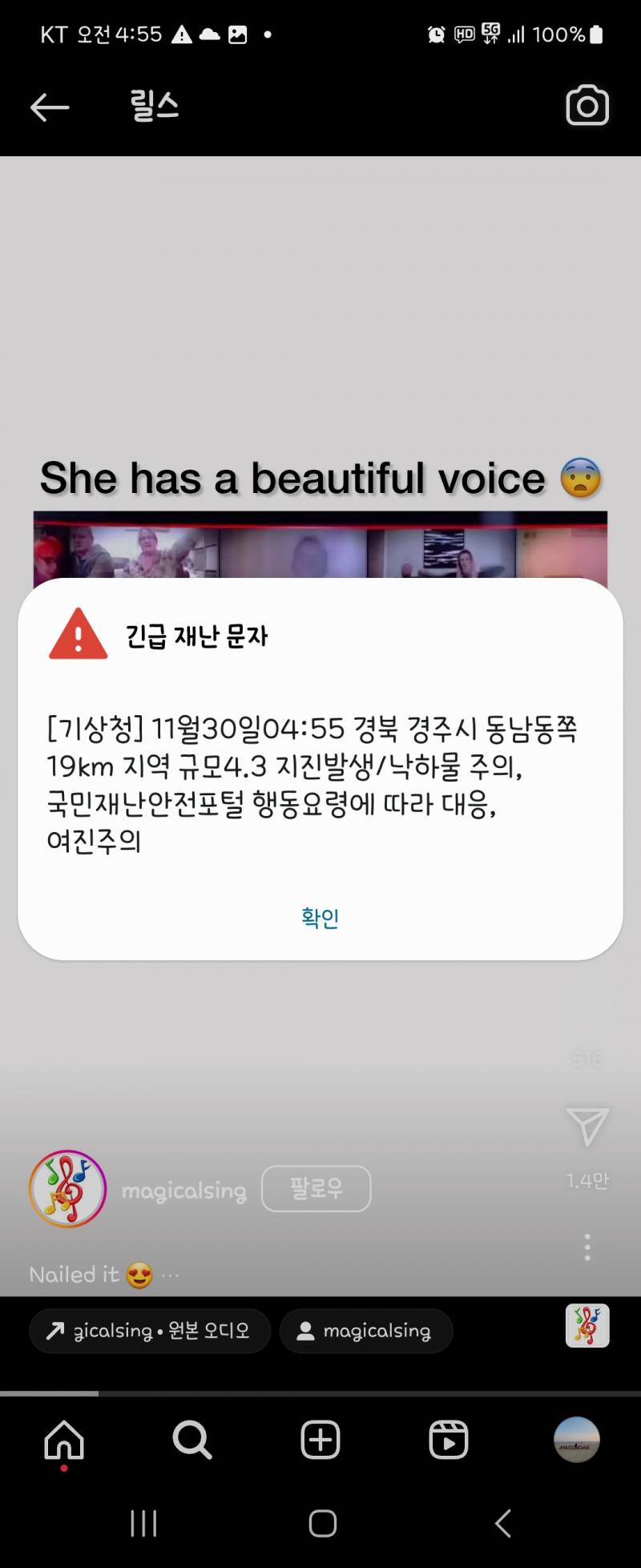Tap the back arrow next to 릴스
This screenshot has height=1568, width=641.
pos(50,105)
